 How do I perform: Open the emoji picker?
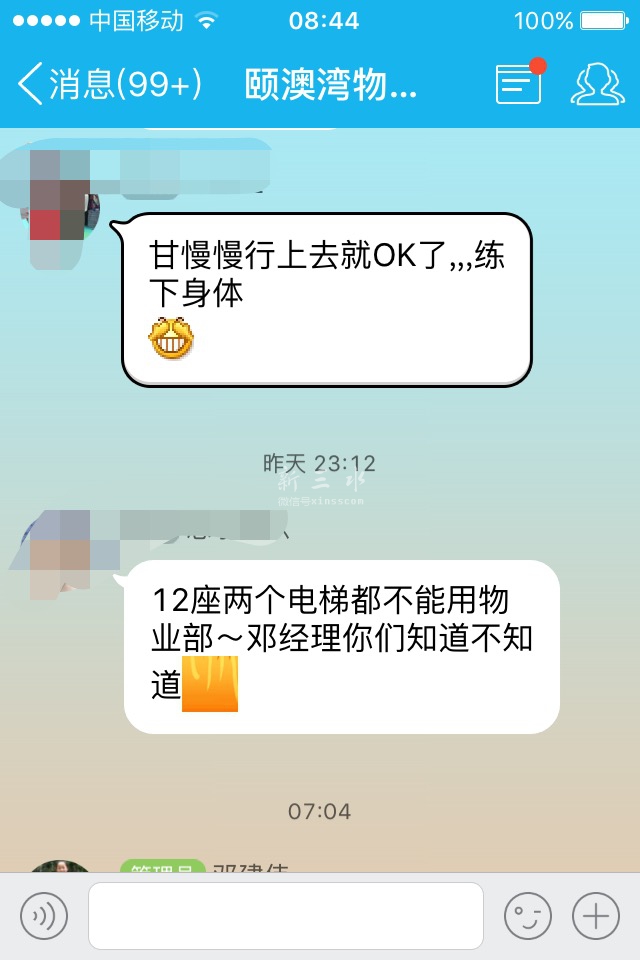[x=527, y=915]
